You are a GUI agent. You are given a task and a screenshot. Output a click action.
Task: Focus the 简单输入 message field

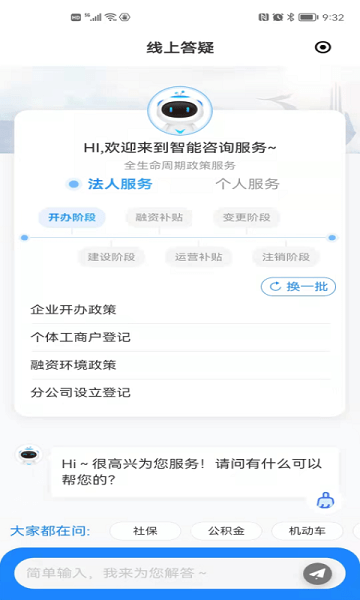(x=158, y=573)
